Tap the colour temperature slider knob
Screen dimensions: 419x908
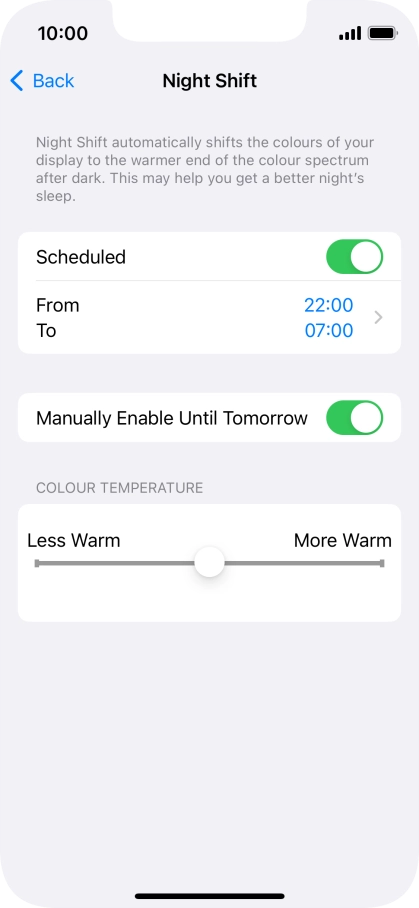click(209, 562)
